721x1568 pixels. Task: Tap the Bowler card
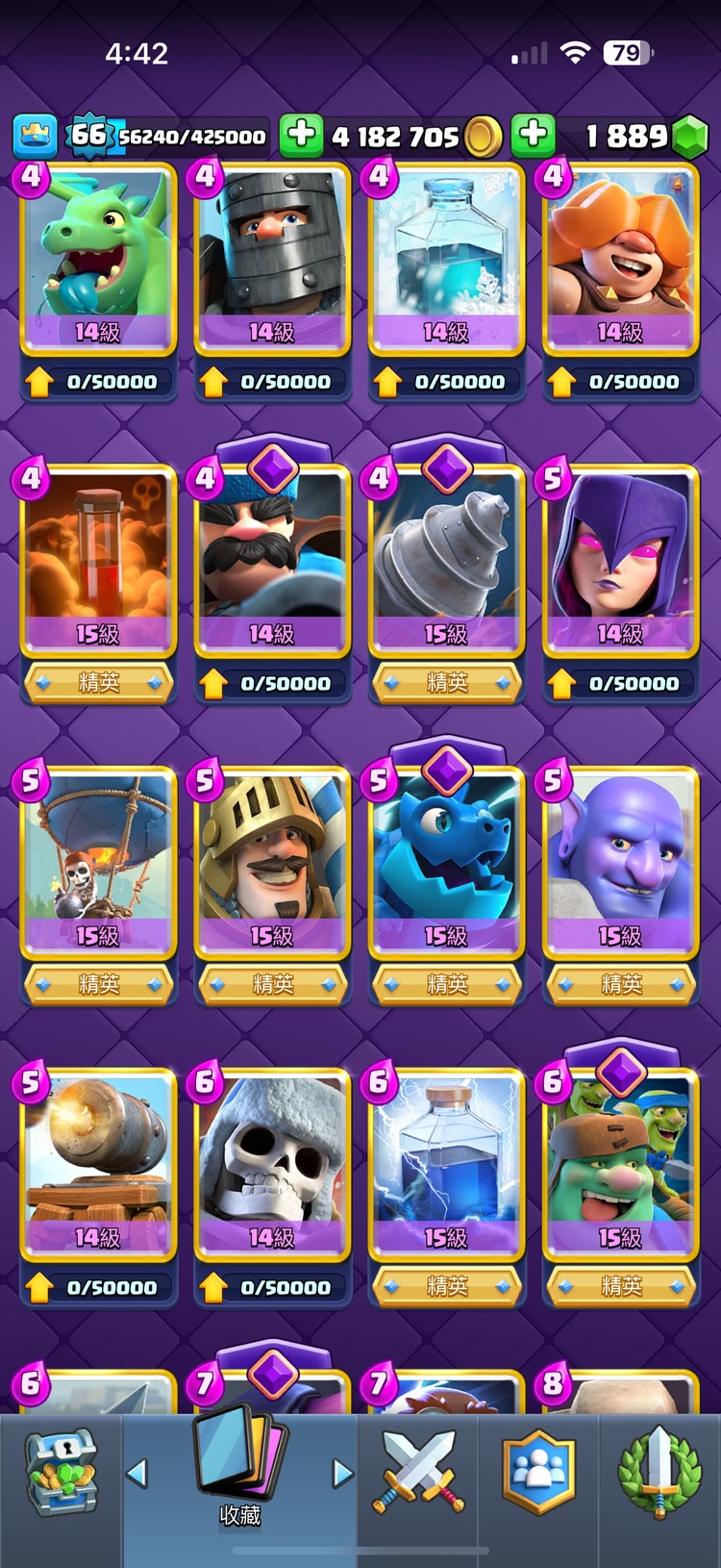click(x=620, y=862)
